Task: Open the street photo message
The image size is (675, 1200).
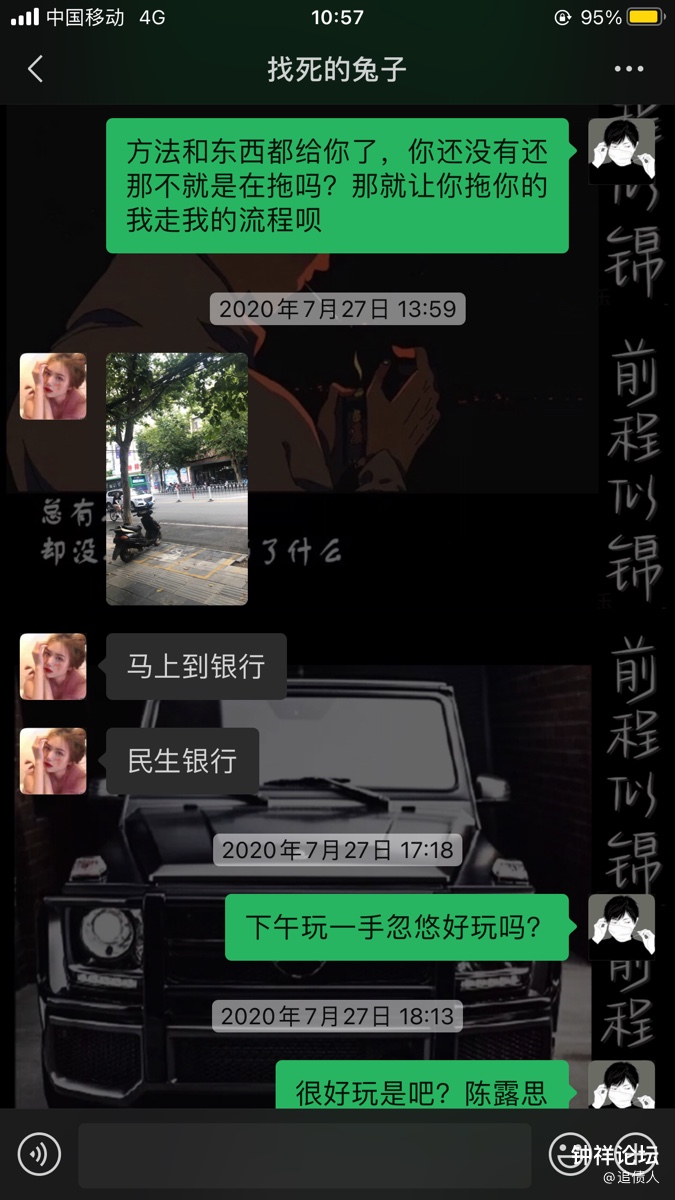Action: (177, 479)
